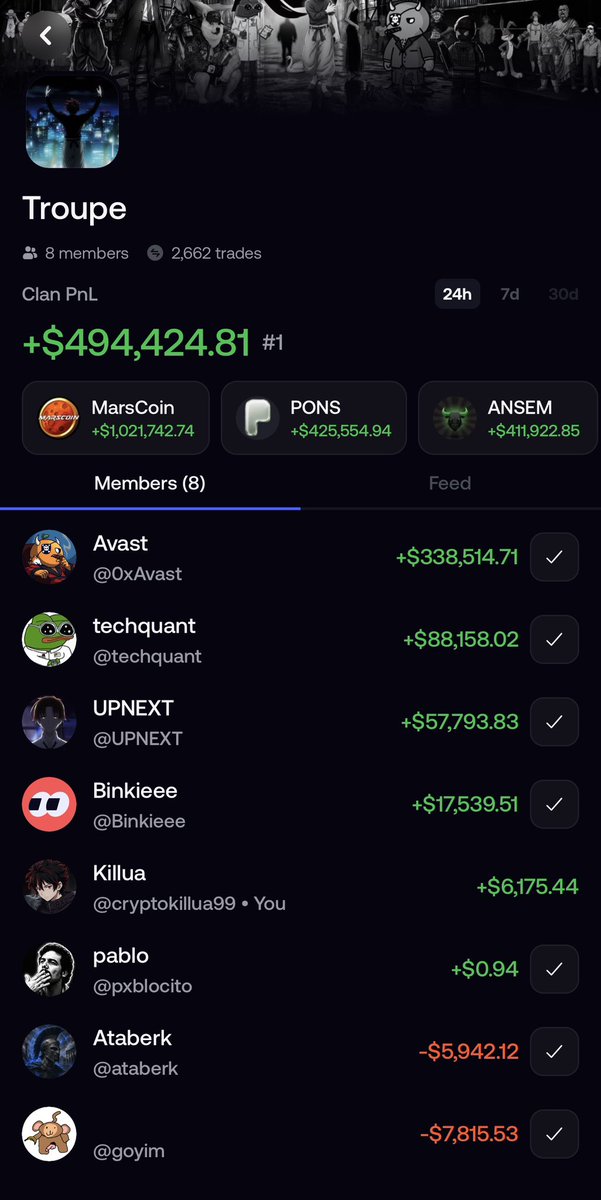Switch to the Feed tab
The image size is (601, 1200).
[450, 483]
